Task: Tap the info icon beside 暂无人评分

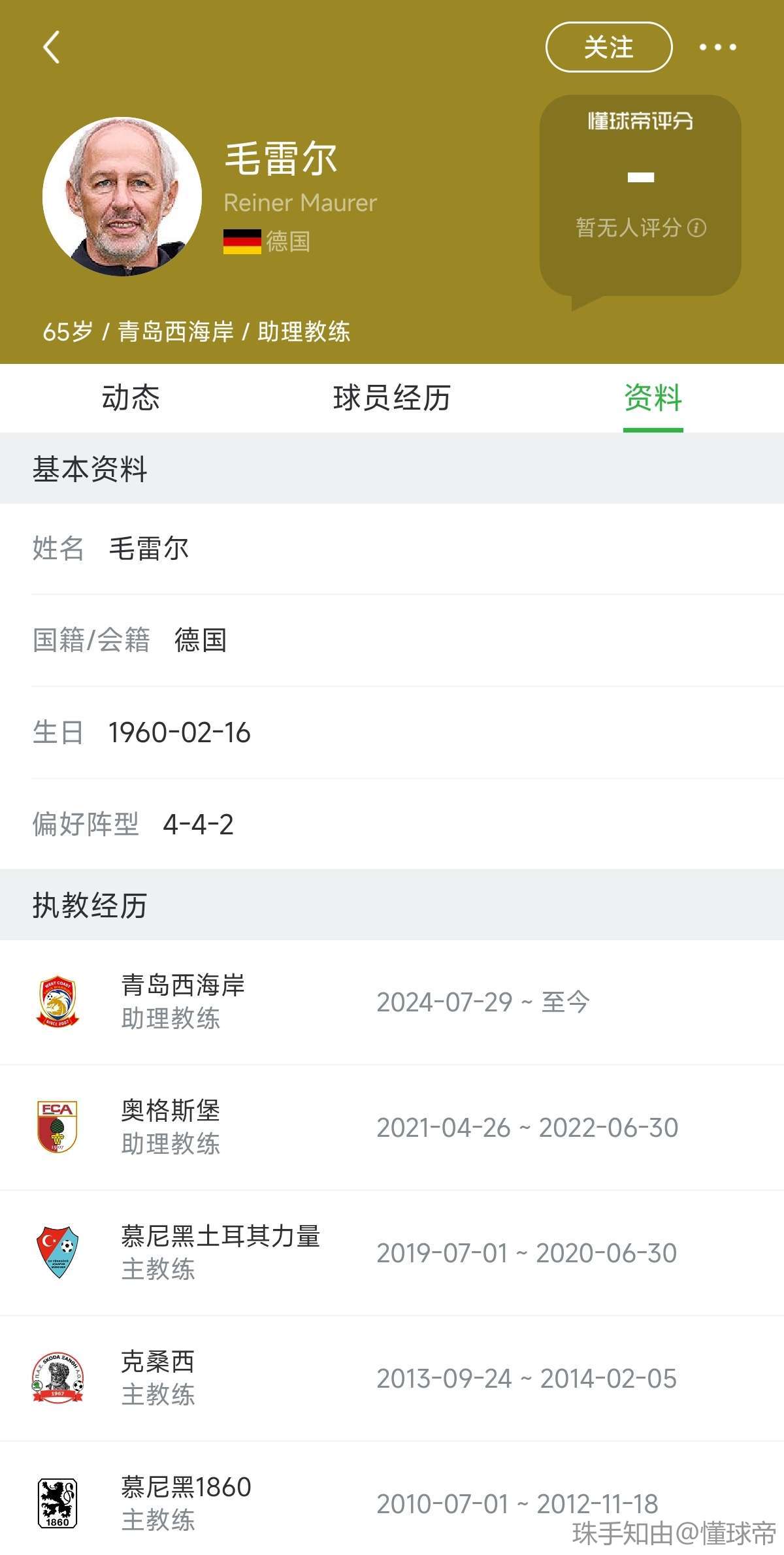Action: (x=697, y=228)
